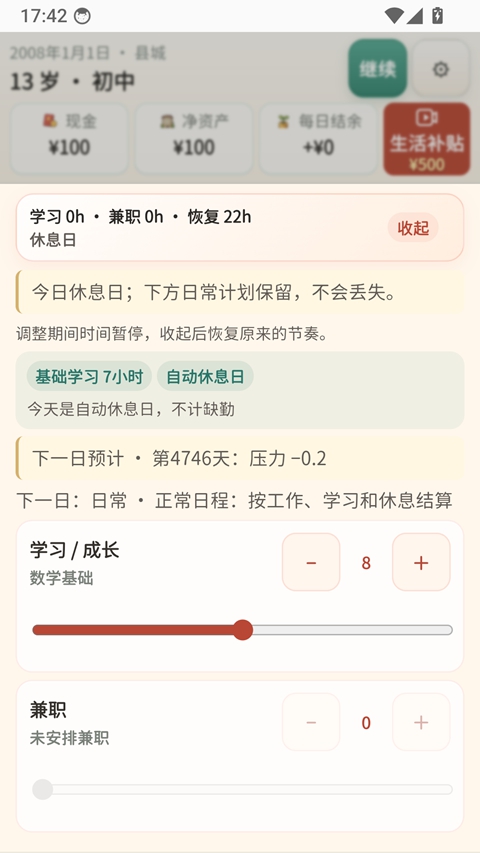Tap the 兼职 slider track
Image resolution: width=480 pixels, height=853 pixels.
(x=242, y=790)
